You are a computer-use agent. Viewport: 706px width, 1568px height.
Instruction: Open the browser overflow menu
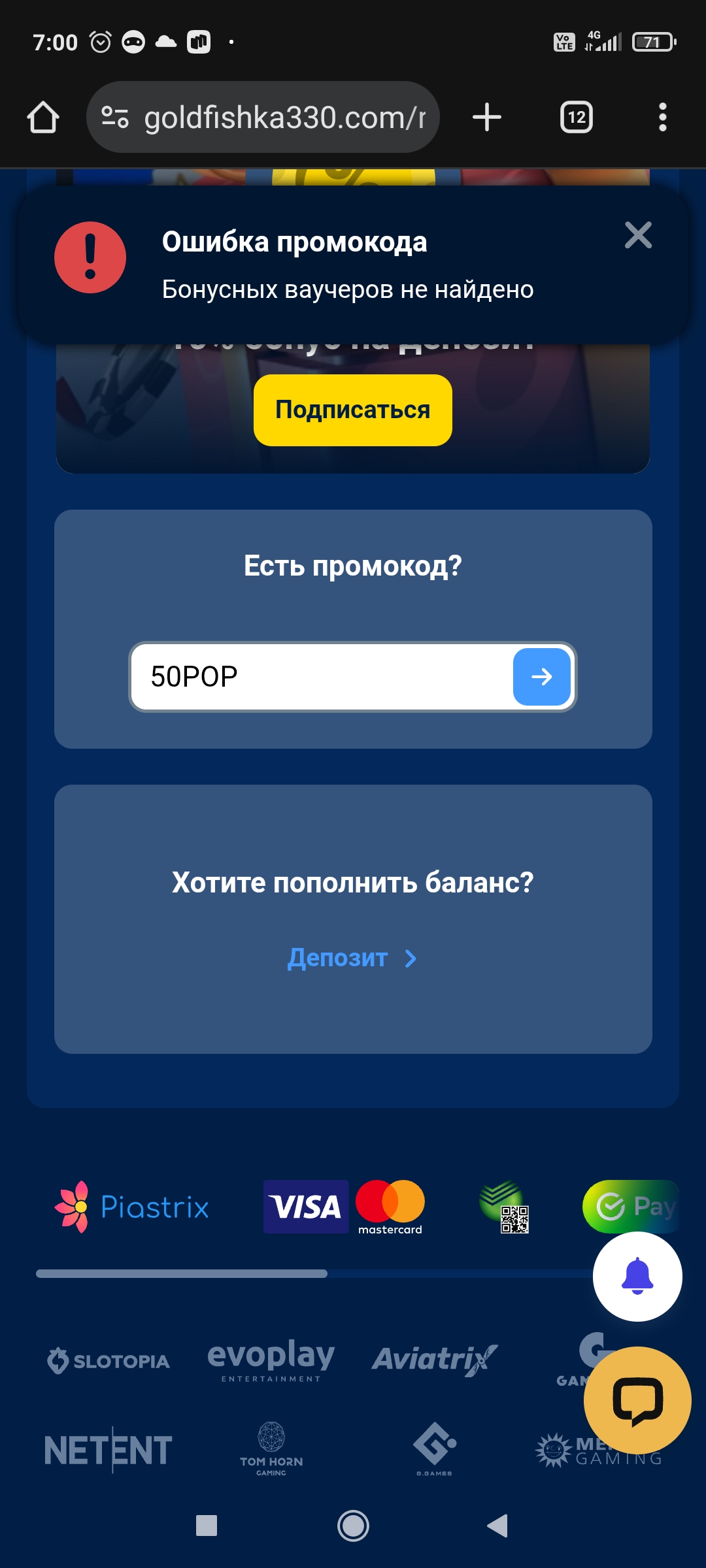tap(663, 118)
